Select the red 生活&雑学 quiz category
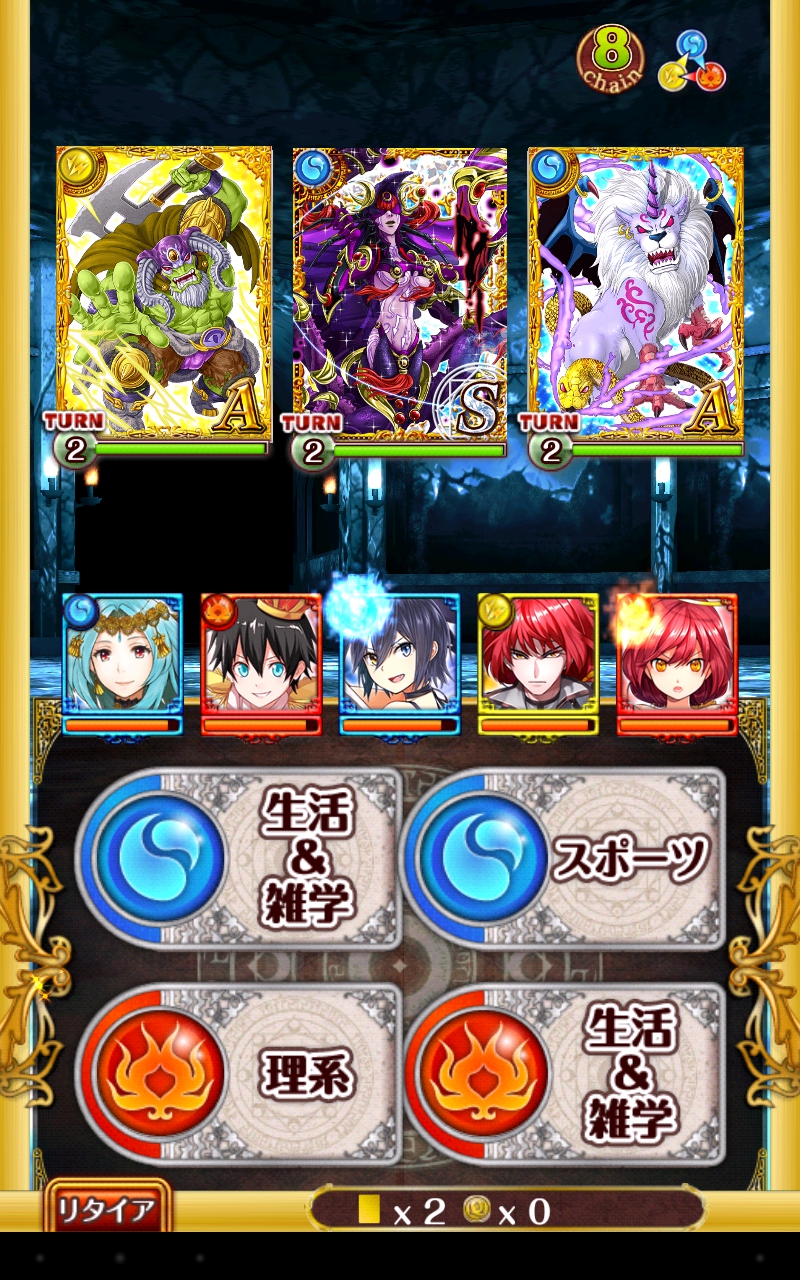This screenshot has height=1280, width=800. (563, 1075)
